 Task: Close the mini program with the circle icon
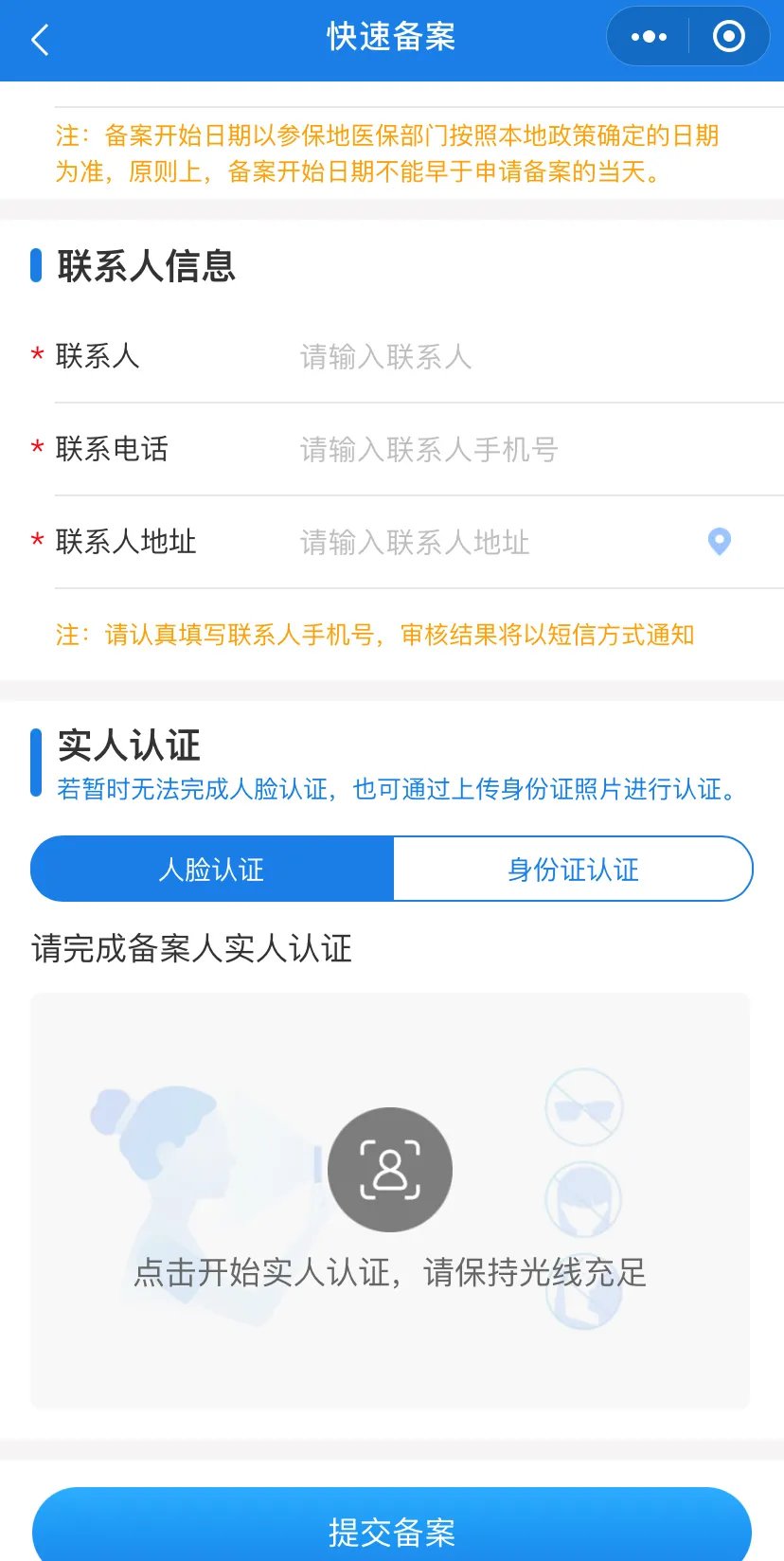(x=728, y=37)
